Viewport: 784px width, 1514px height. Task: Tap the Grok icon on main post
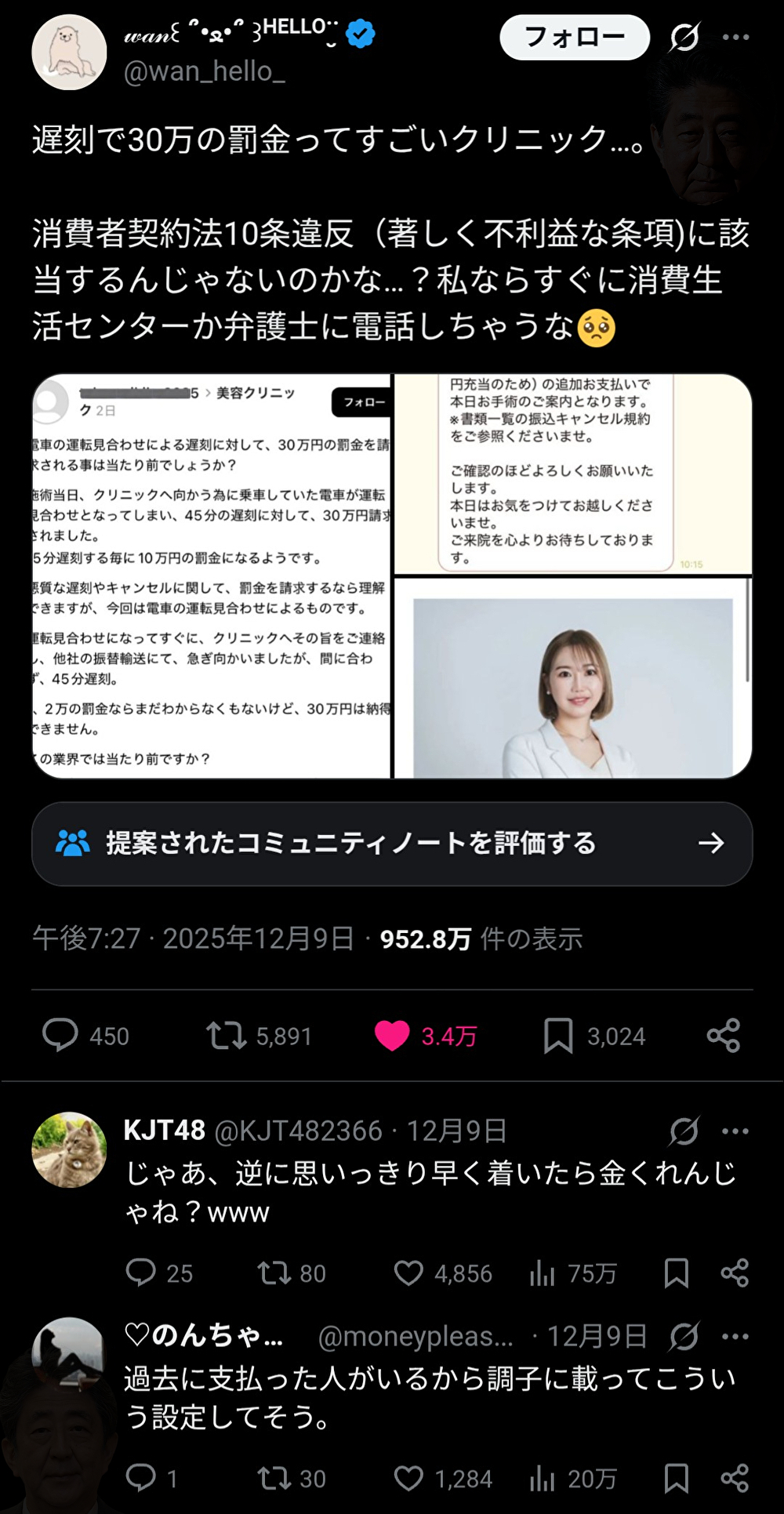[x=684, y=37]
